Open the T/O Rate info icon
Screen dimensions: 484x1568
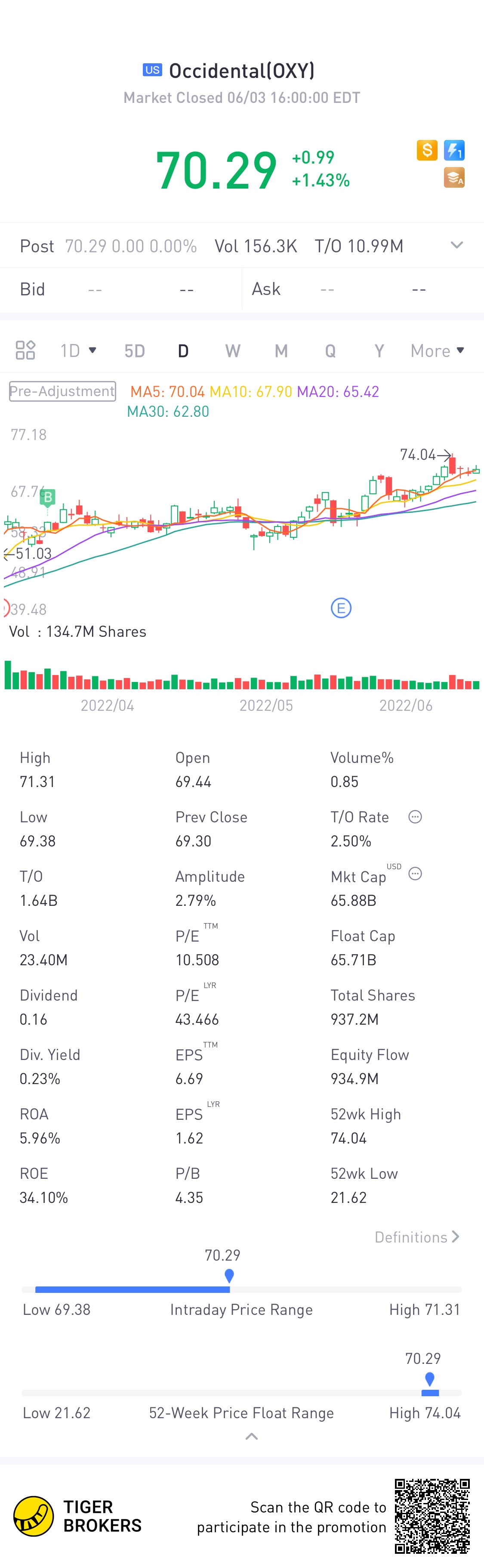(415, 816)
